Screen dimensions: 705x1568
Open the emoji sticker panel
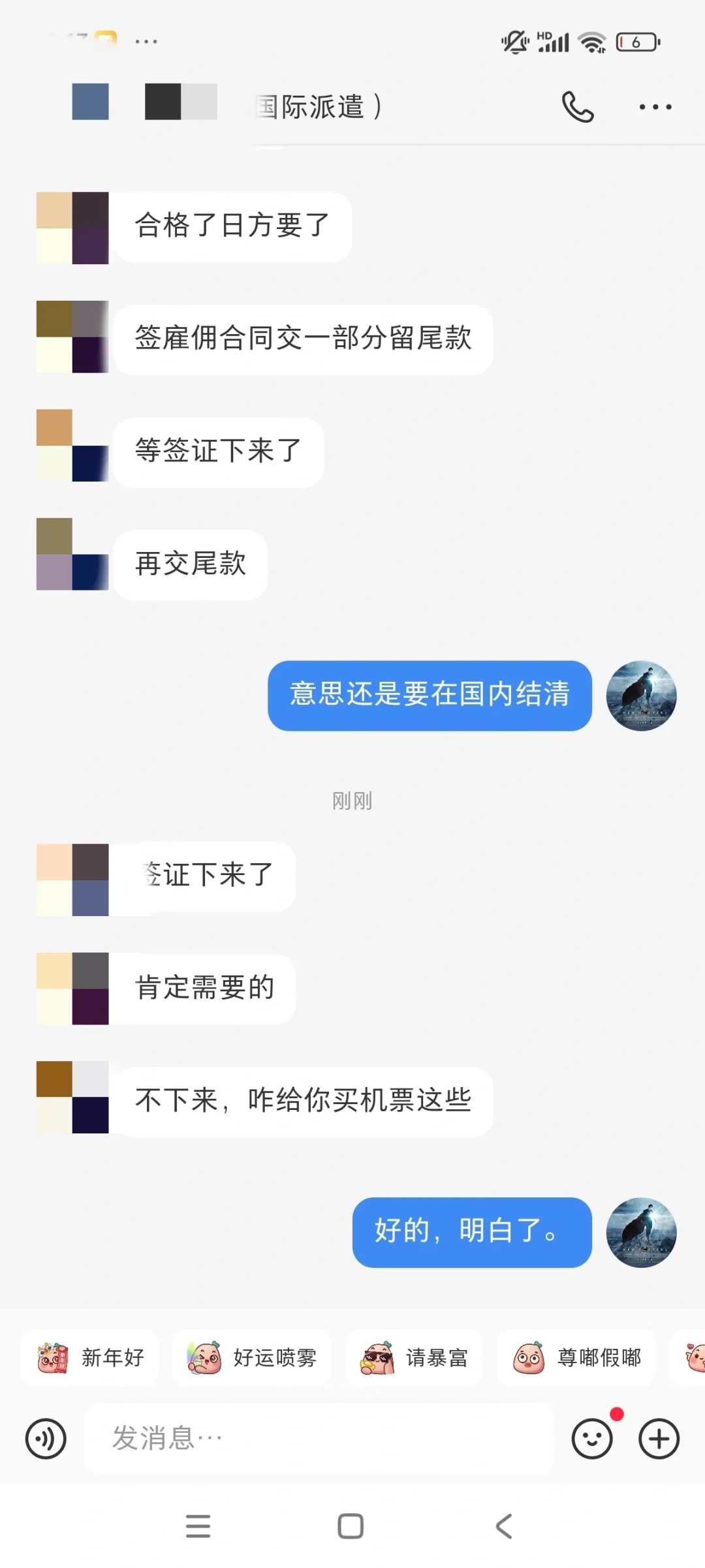coord(592,1439)
